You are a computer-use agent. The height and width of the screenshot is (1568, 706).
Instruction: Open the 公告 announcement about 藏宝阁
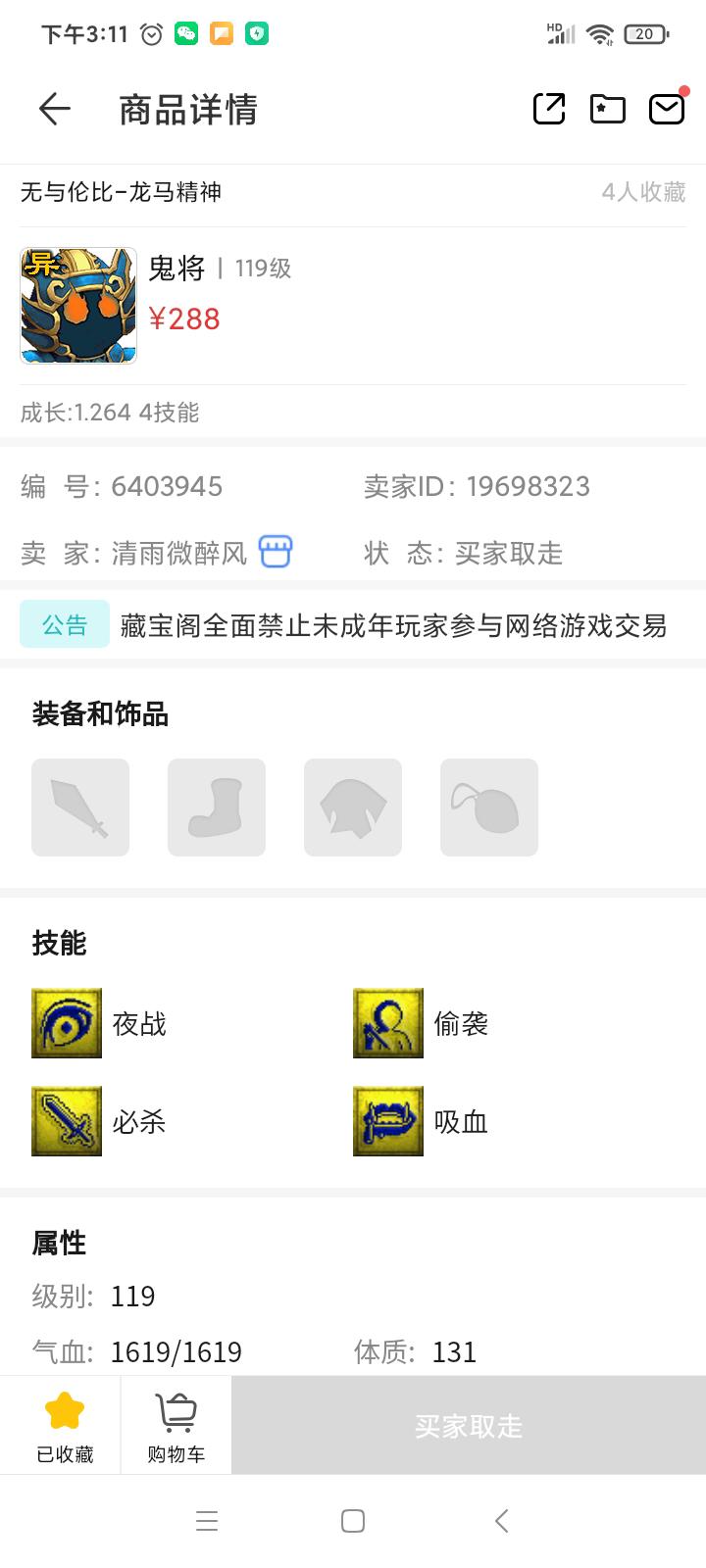(x=353, y=625)
